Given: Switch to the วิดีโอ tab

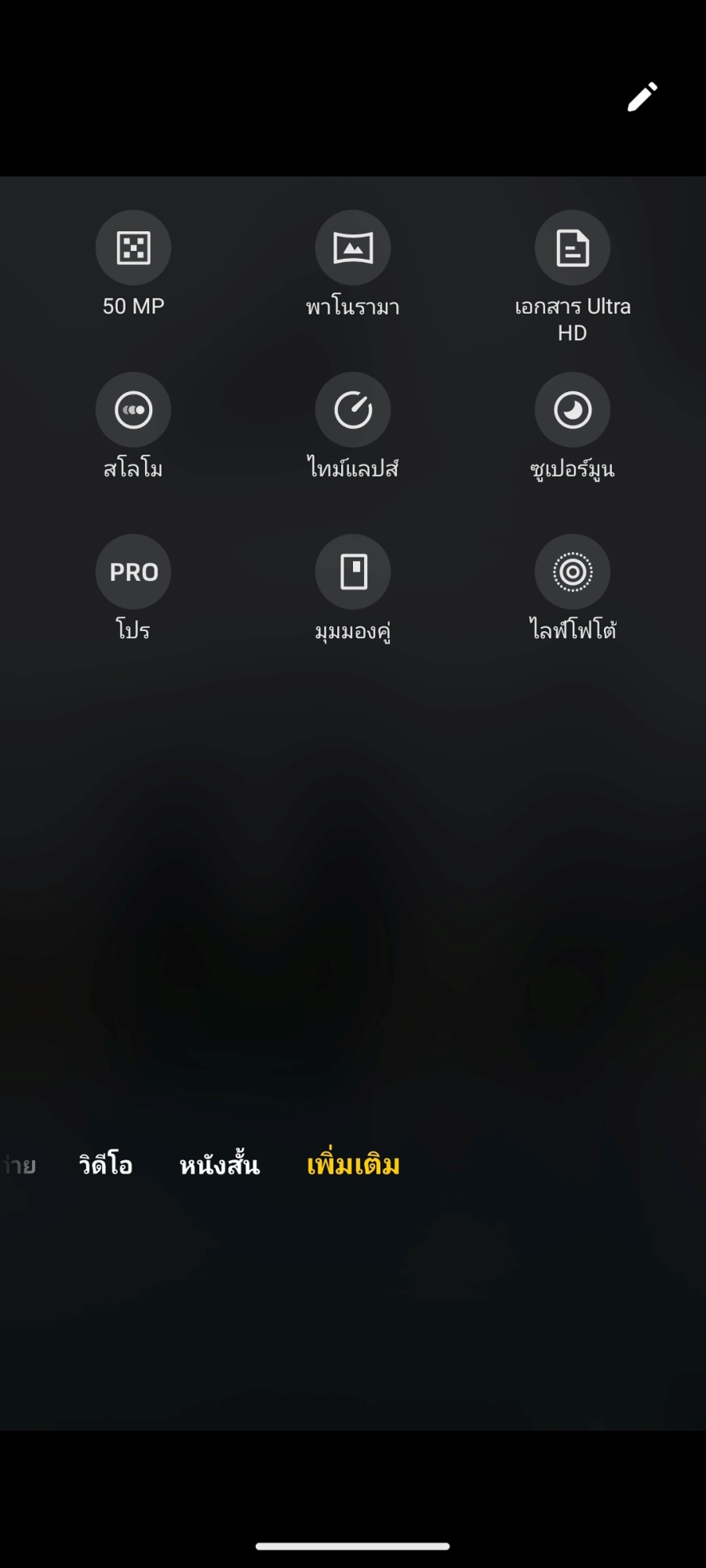Looking at the screenshot, I should point(106,1165).
